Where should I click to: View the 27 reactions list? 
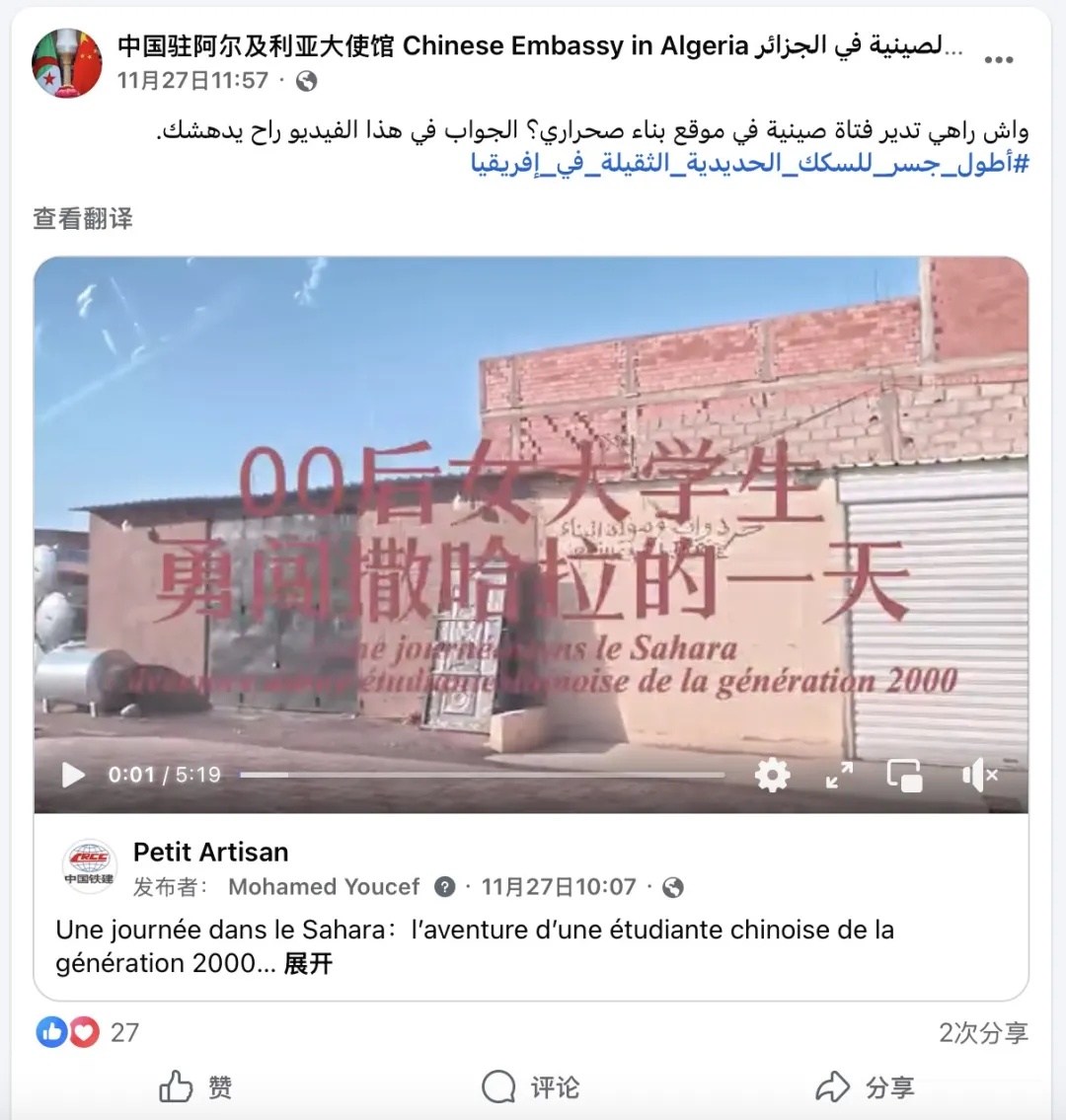(89, 1032)
